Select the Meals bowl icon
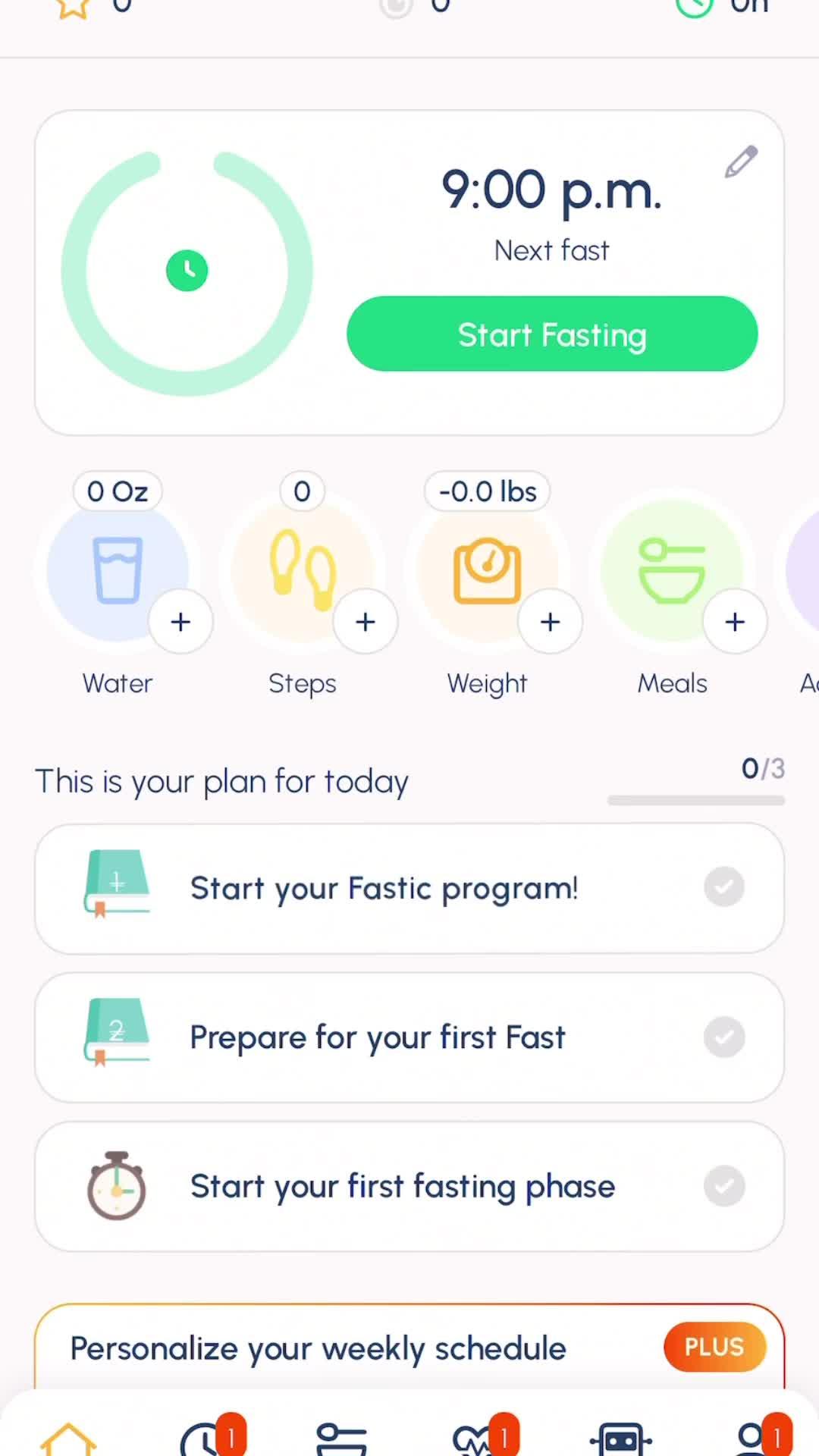This screenshot has height=1456, width=819. [672, 570]
